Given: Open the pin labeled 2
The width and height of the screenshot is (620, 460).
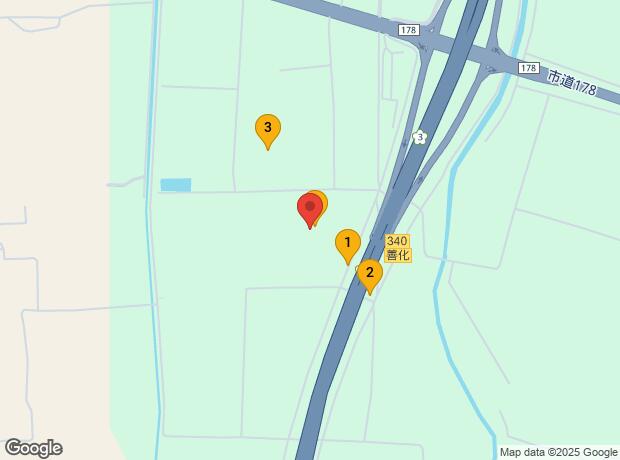Looking at the screenshot, I should coord(369,273).
